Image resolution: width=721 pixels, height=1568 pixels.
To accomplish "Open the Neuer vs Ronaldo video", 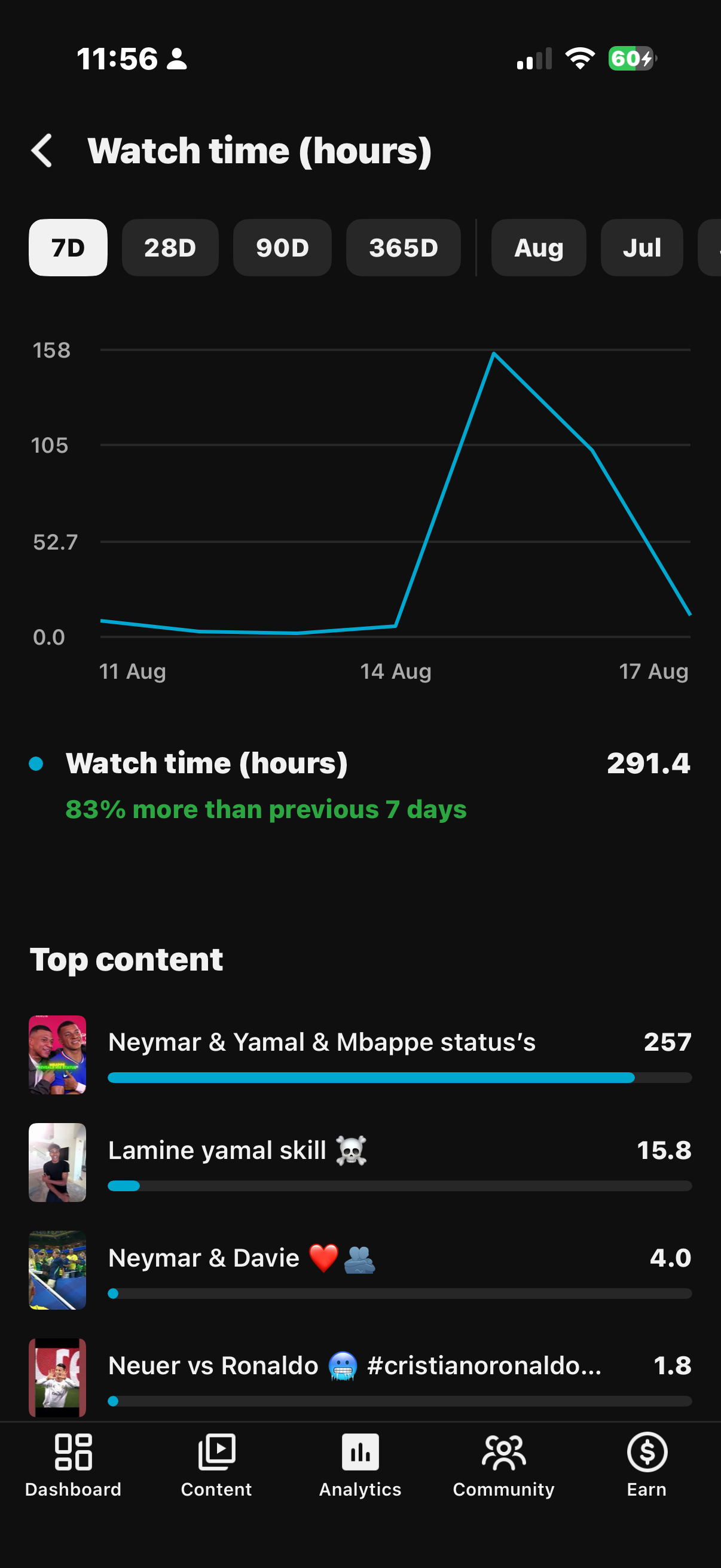I will coord(360,1377).
